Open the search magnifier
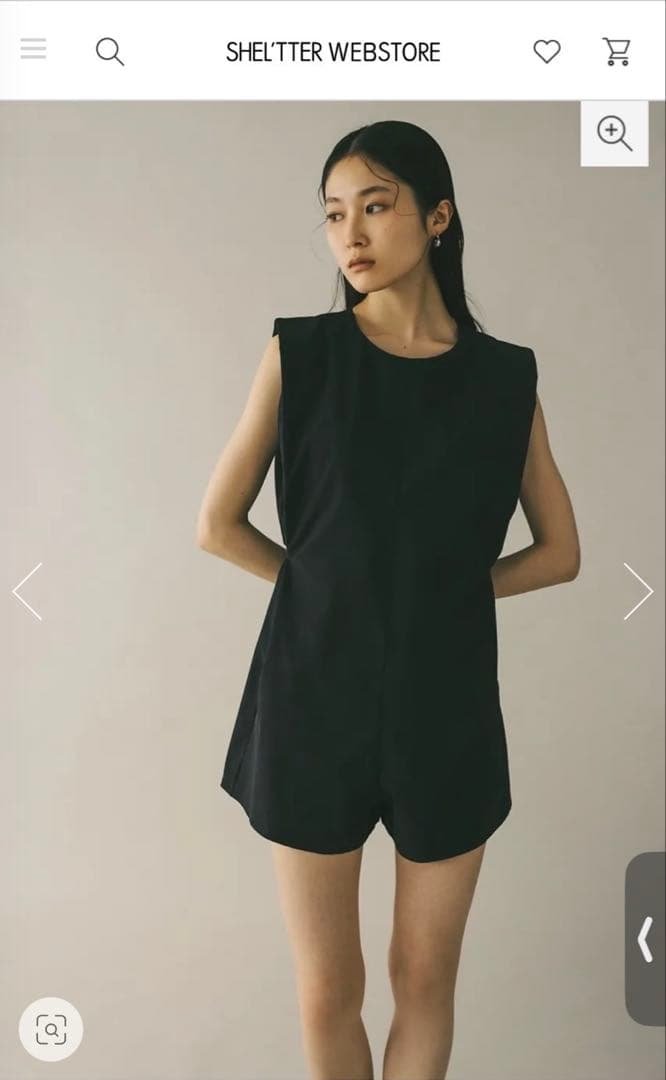The width and height of the screenshot is (666, 1080). (110, 51)
